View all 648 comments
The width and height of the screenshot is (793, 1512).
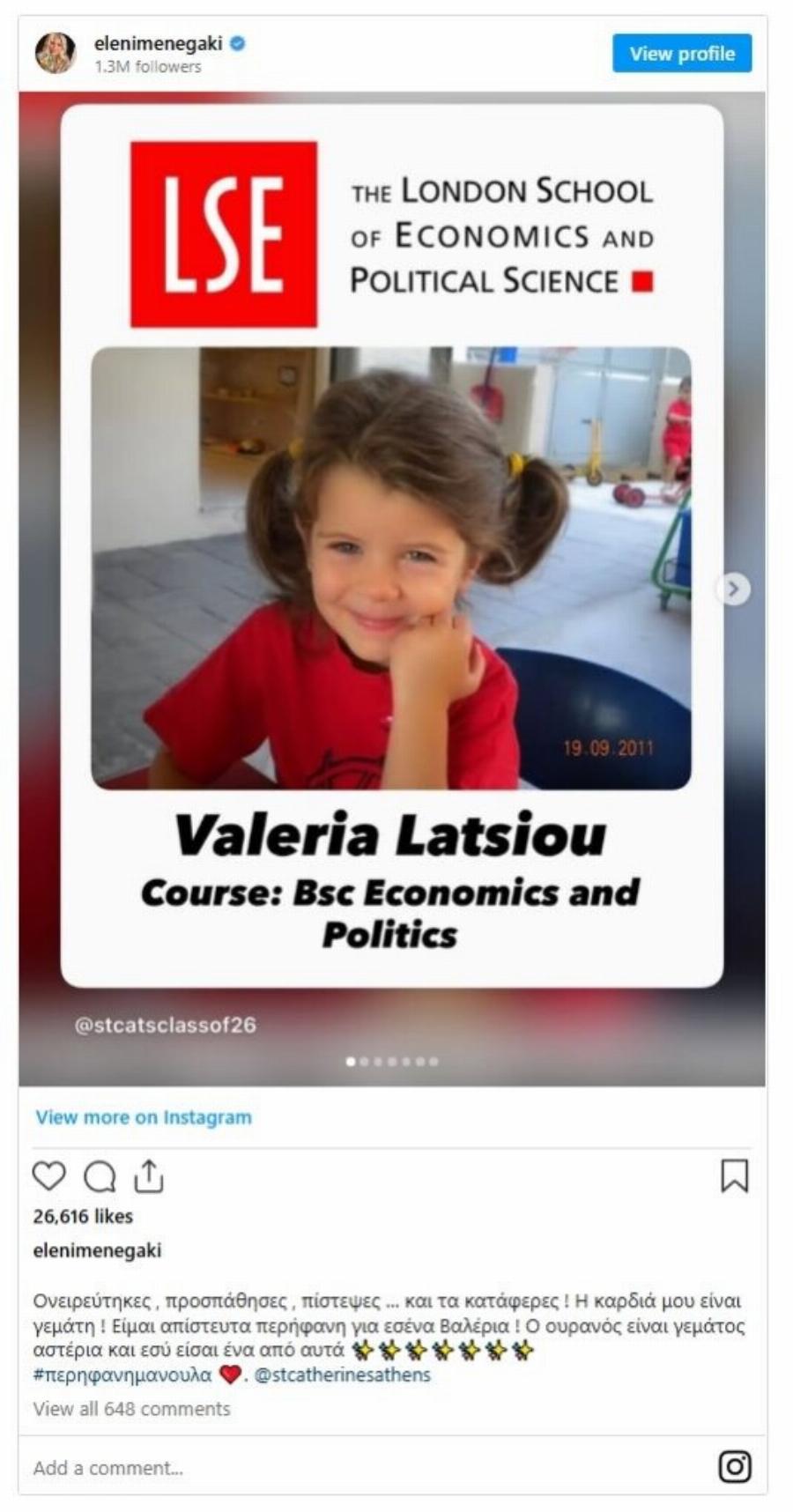131,1409
